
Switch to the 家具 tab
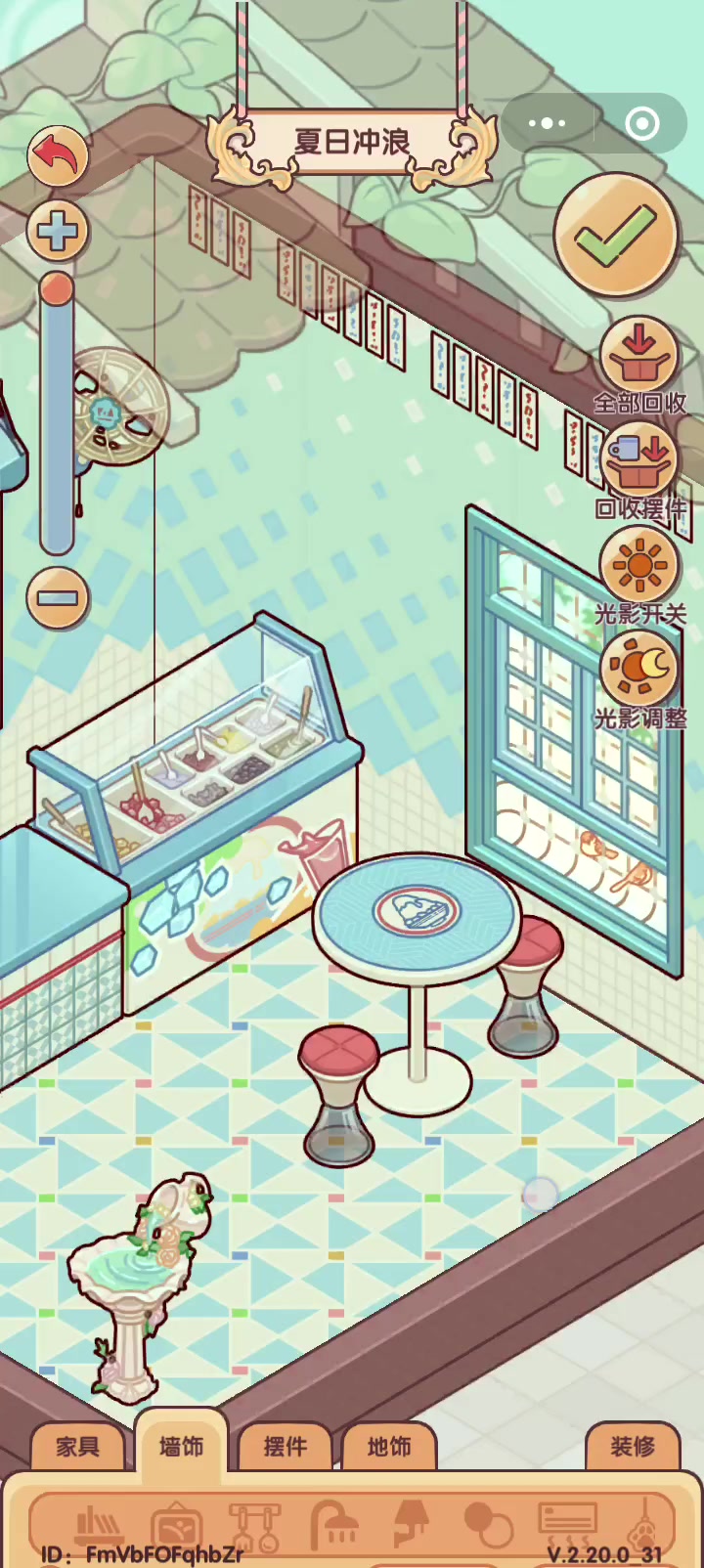click(78, 1446)
